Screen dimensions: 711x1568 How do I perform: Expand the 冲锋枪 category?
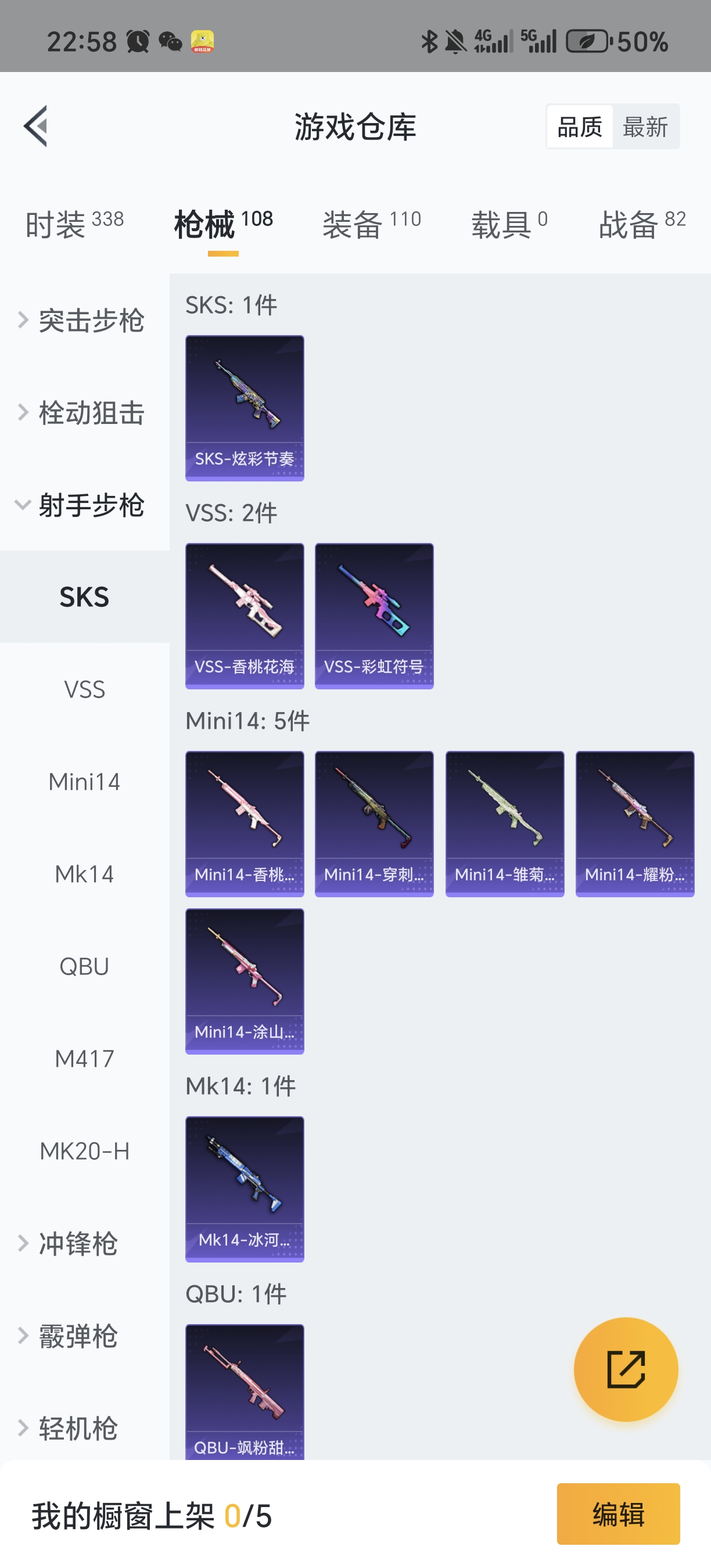click(x=78, y=1243)
